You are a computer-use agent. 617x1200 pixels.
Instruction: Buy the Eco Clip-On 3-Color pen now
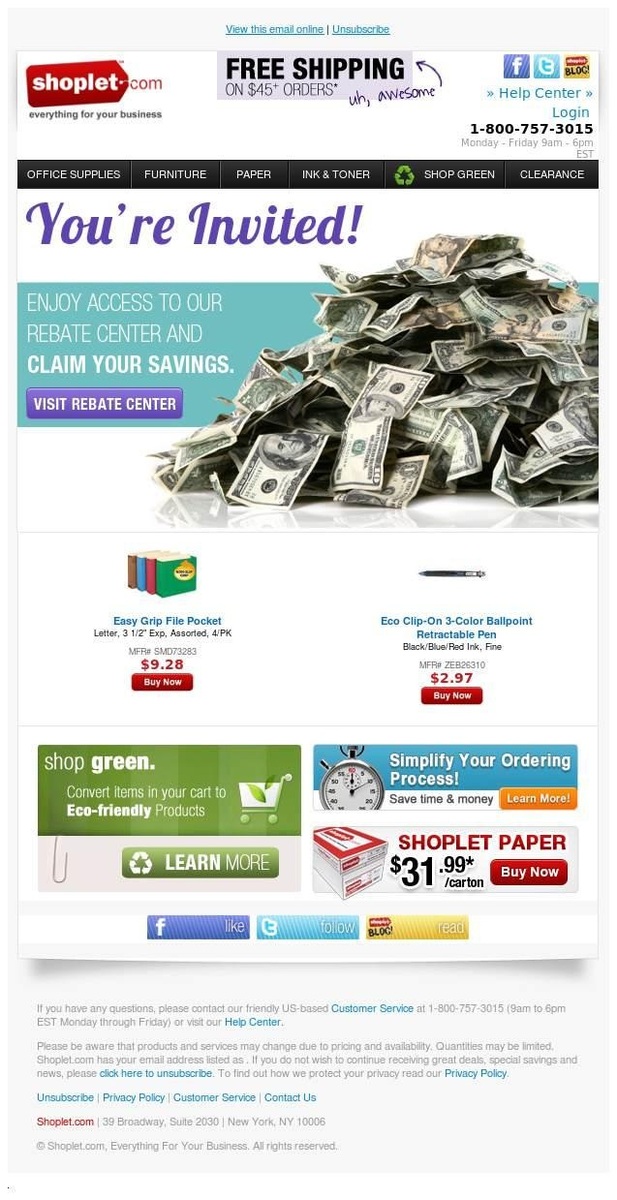[x=452, y=696]
